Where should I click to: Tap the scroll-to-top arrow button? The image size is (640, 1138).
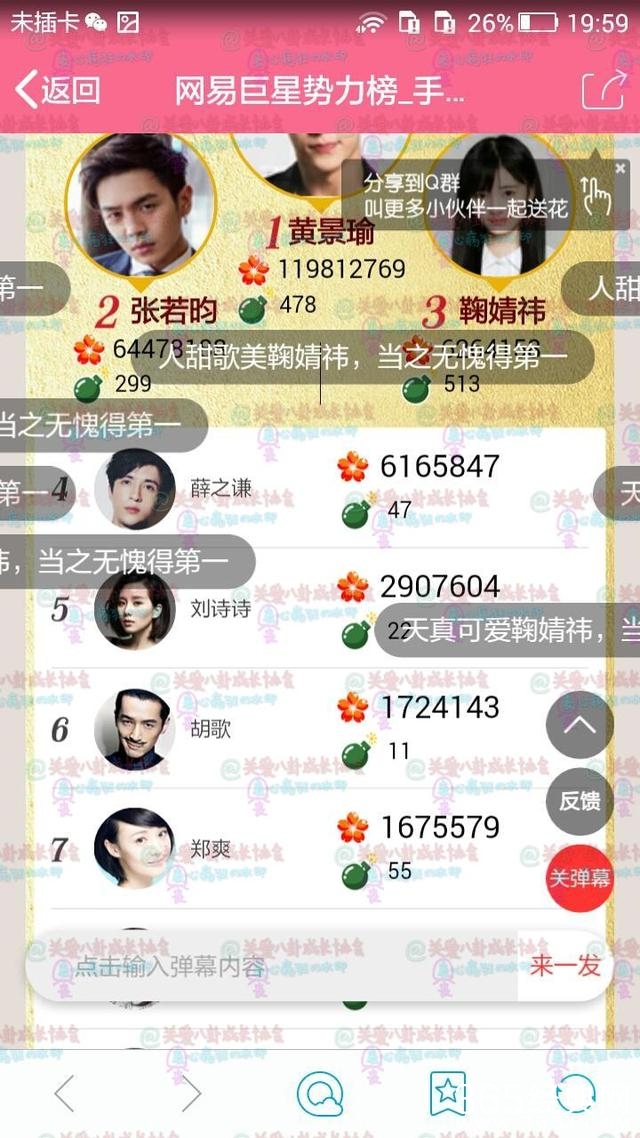tap(579, 724)
